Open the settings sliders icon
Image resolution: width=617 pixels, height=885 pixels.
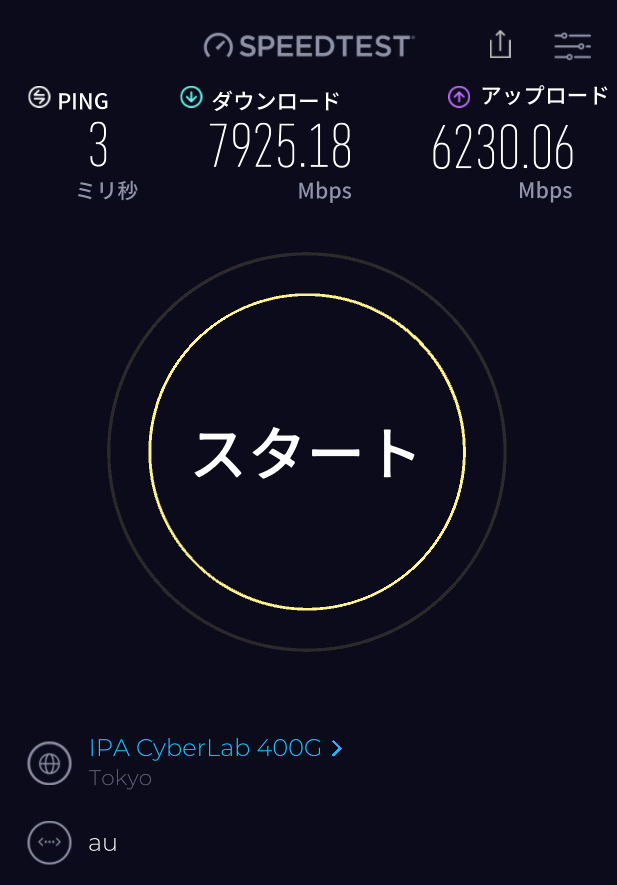[572, 46]
